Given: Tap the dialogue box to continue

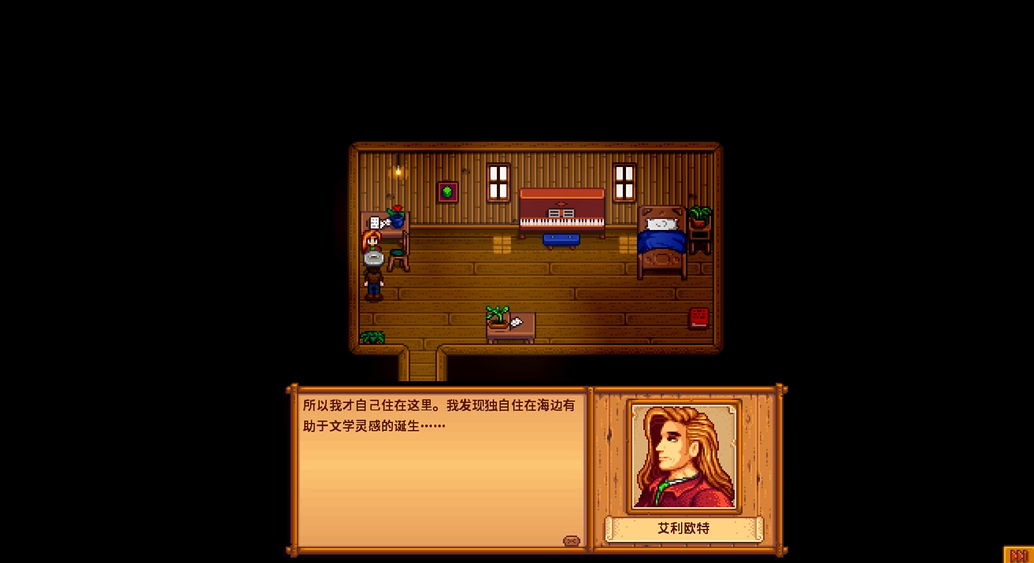Looking at the screenshot, I should [x=440, y=470].
